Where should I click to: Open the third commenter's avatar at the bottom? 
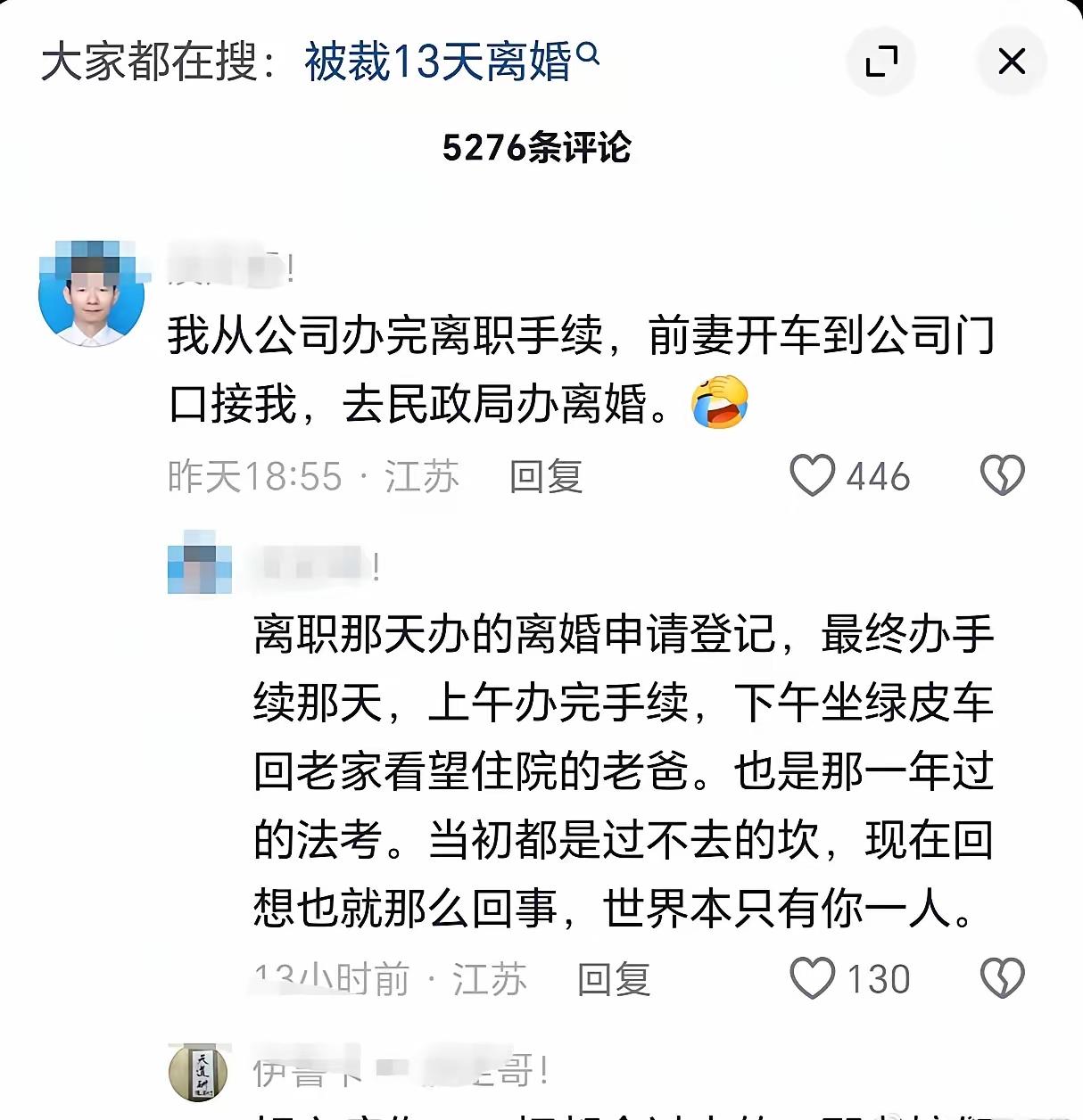(198, 1075)
